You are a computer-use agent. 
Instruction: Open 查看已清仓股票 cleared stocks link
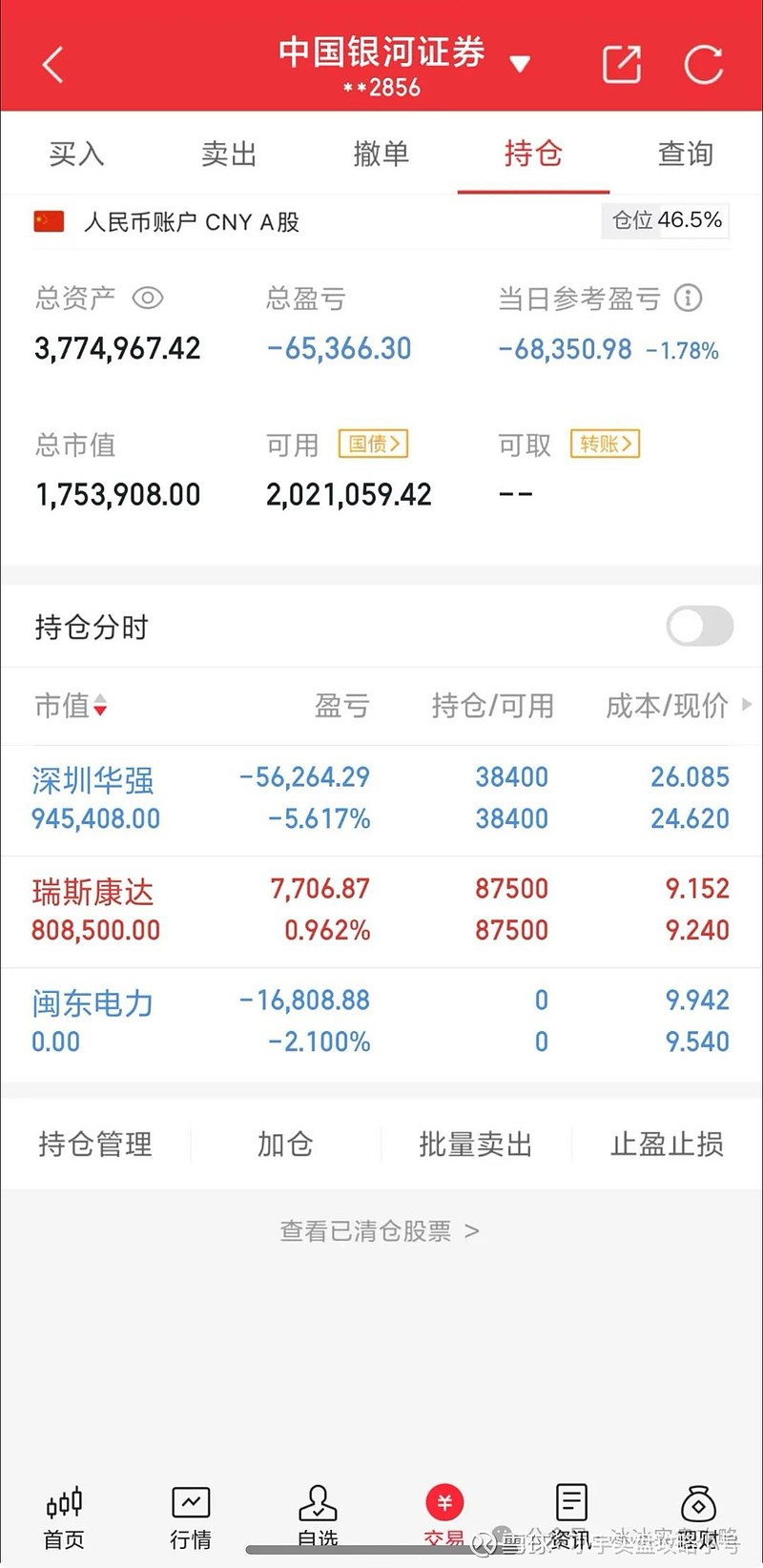pyautogui.click(x=381, y=1230)
